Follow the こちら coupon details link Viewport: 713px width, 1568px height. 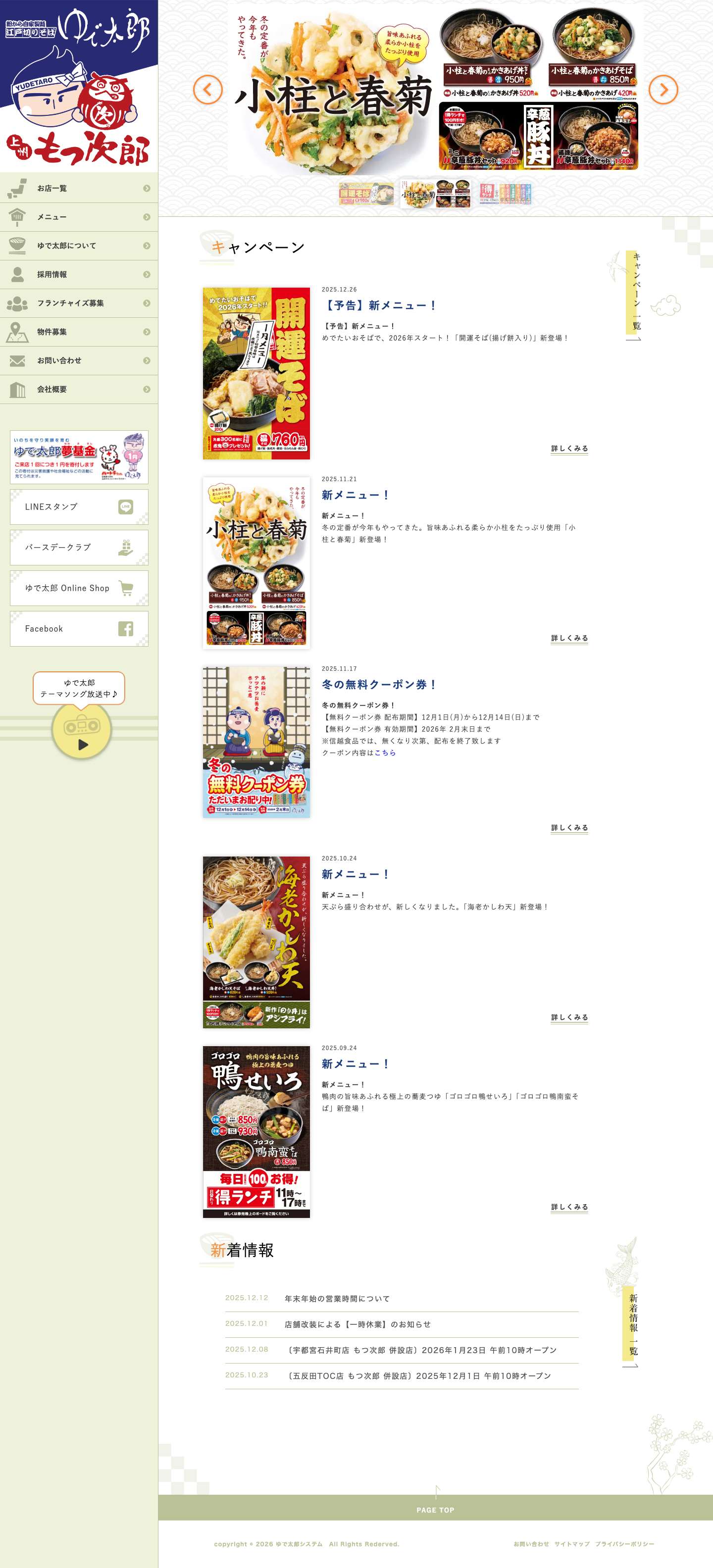pyautogui.click(x=385, y=753)
